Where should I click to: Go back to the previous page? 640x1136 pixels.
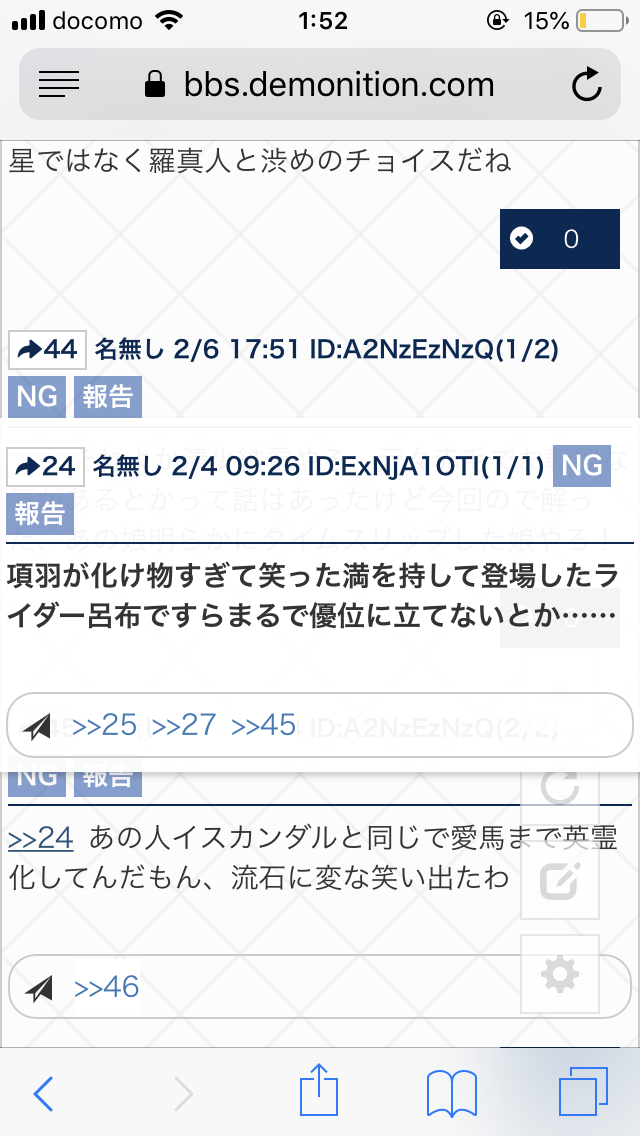coord(43,1094)
